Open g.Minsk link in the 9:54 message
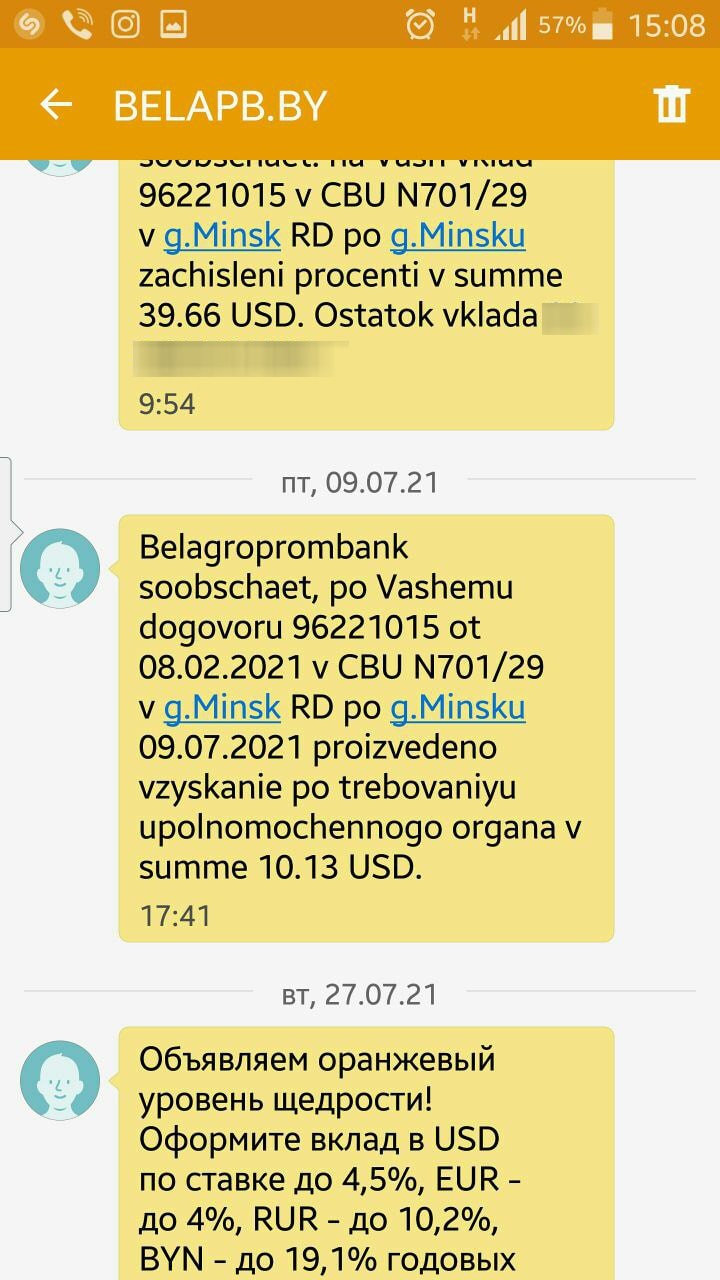This screenshot has width=720, height=1280. [x=222, y=236]
